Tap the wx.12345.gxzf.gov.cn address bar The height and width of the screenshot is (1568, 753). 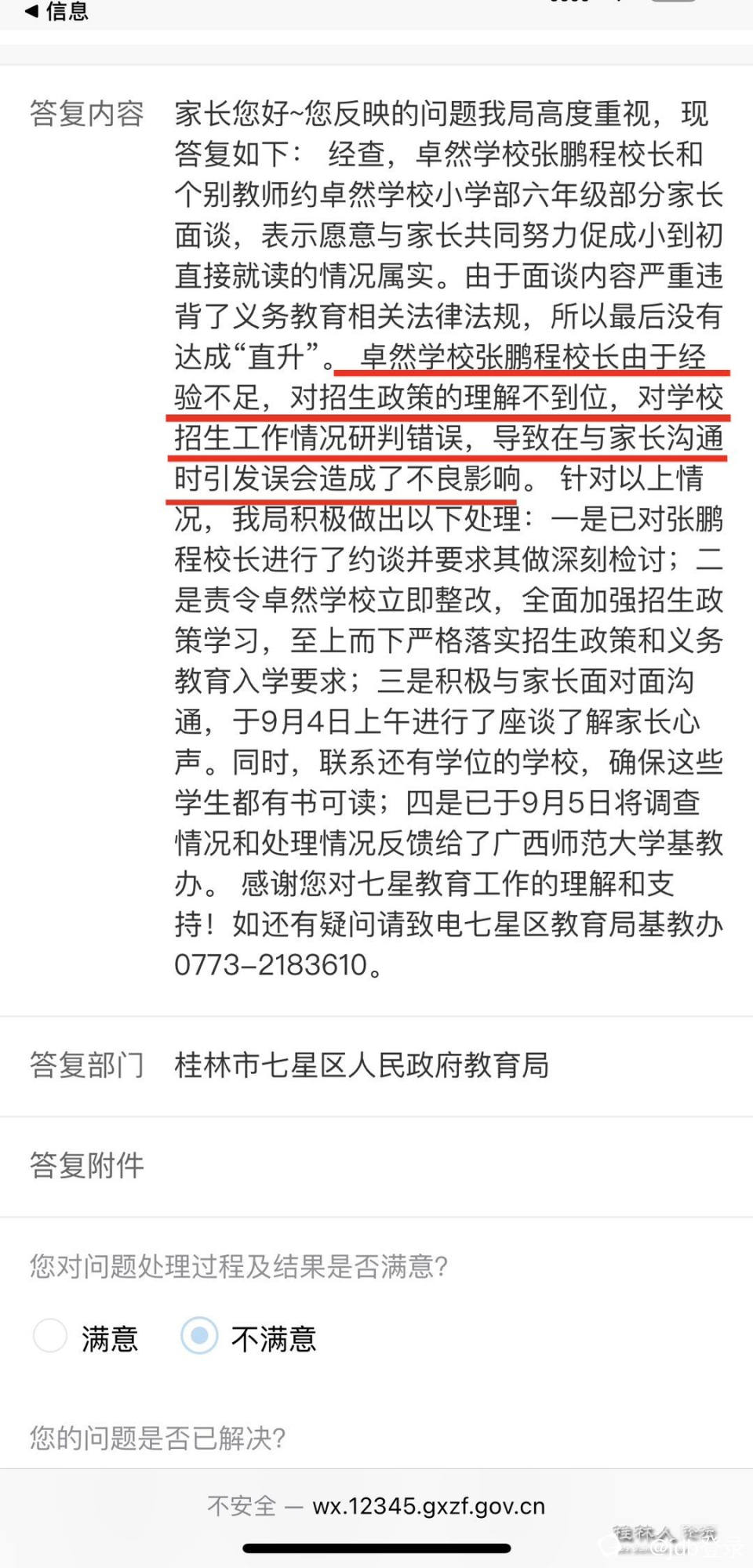[x=376, y=1506]
